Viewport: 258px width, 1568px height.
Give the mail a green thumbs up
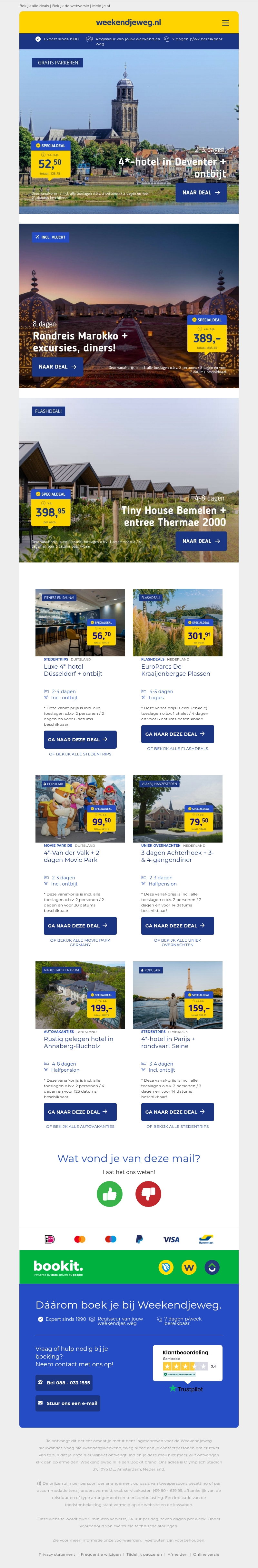point(110,1194)
